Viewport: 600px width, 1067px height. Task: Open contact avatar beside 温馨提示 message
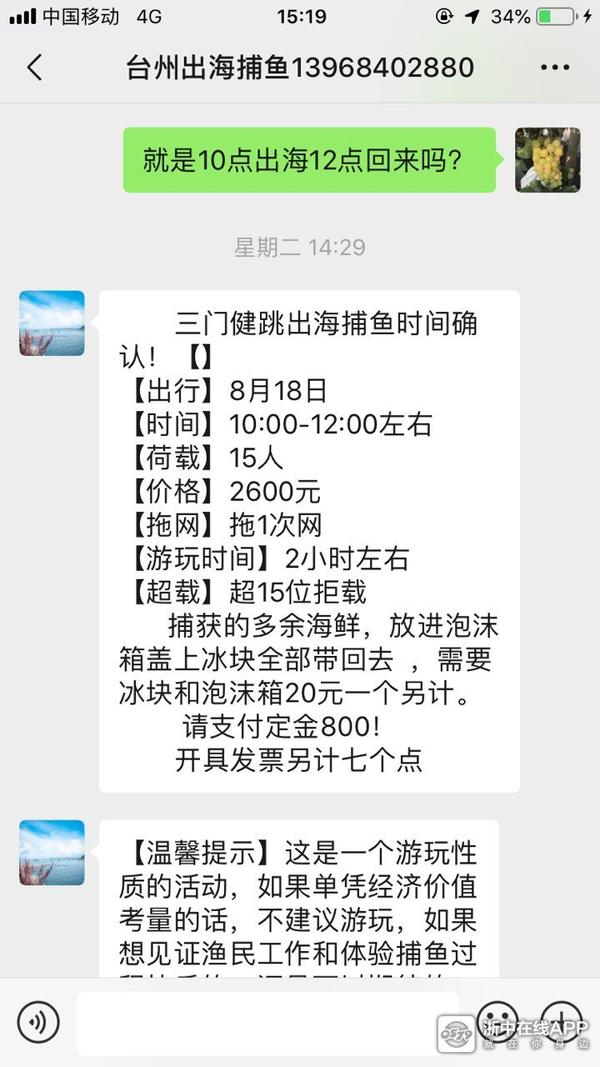[52, 852]
